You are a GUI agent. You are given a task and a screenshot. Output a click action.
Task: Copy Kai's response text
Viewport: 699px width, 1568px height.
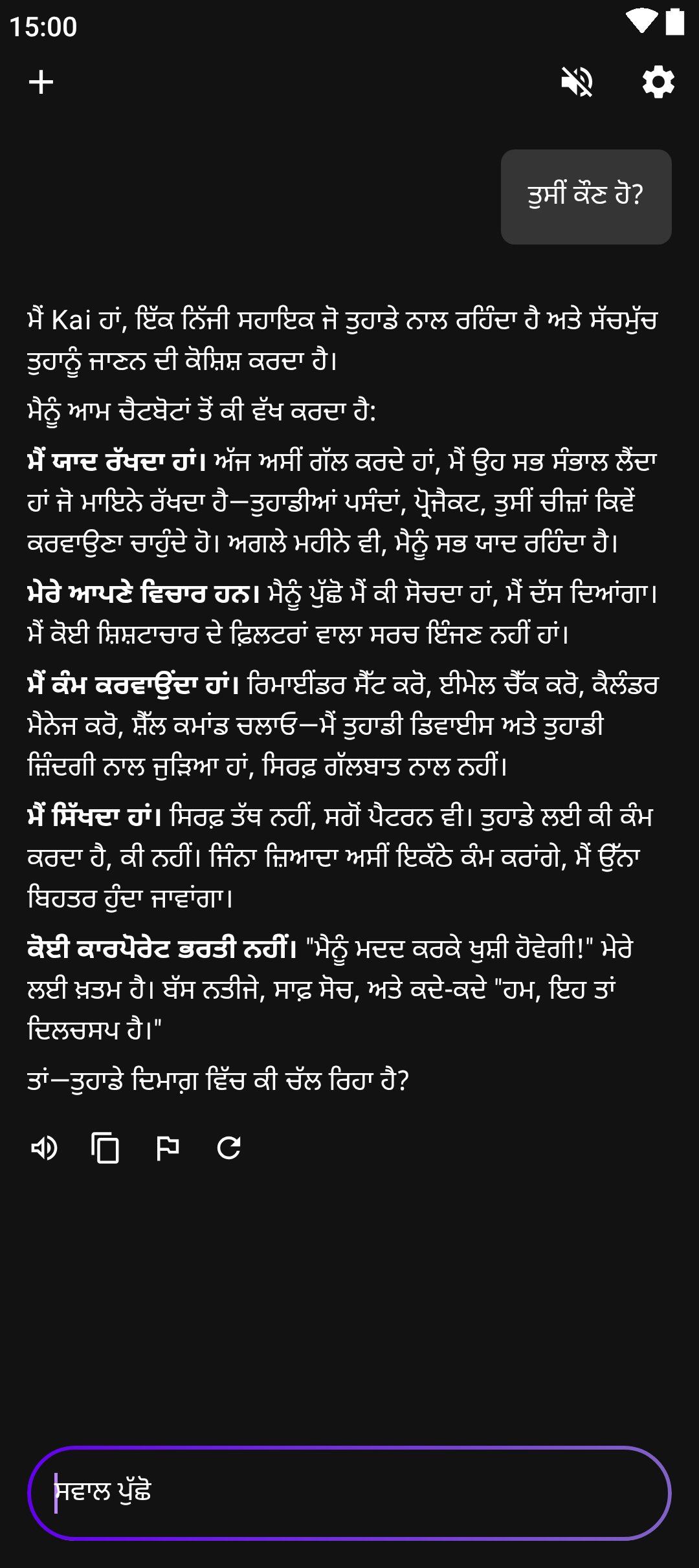pyautogui.click(x=105, y=1148)
